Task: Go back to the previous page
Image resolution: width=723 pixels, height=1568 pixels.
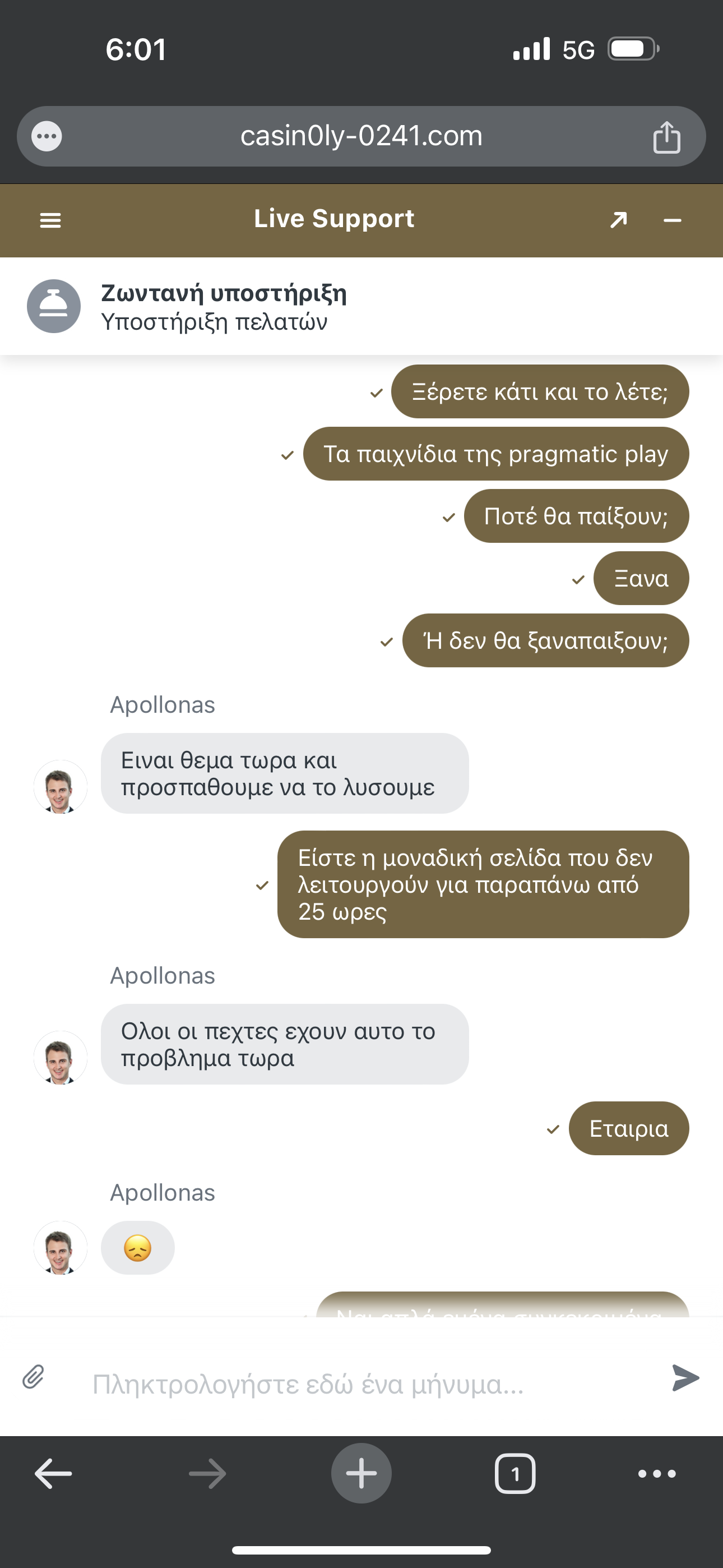Action: click(54, 1474)
